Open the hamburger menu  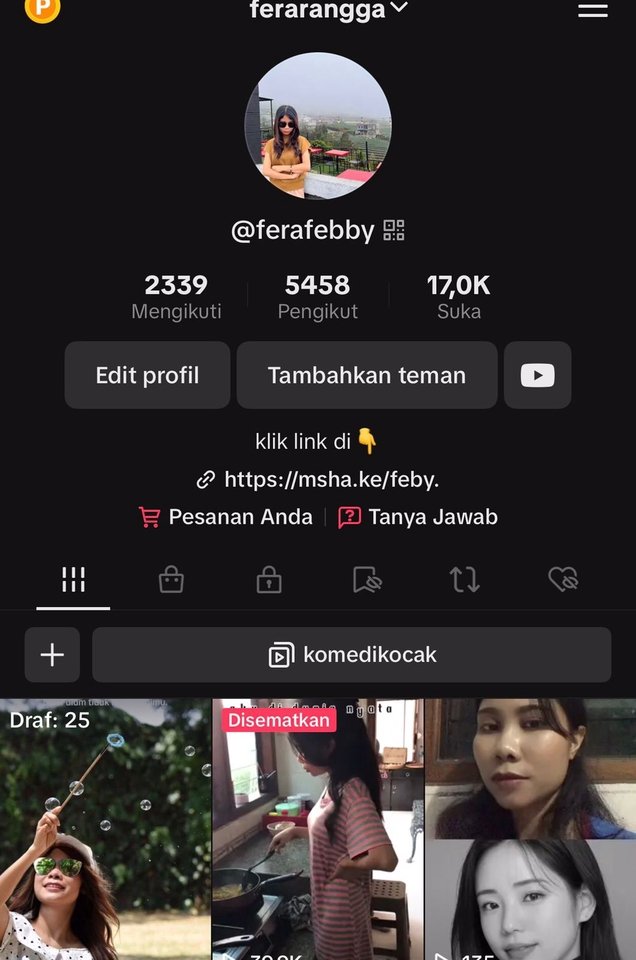pos(593,11)
